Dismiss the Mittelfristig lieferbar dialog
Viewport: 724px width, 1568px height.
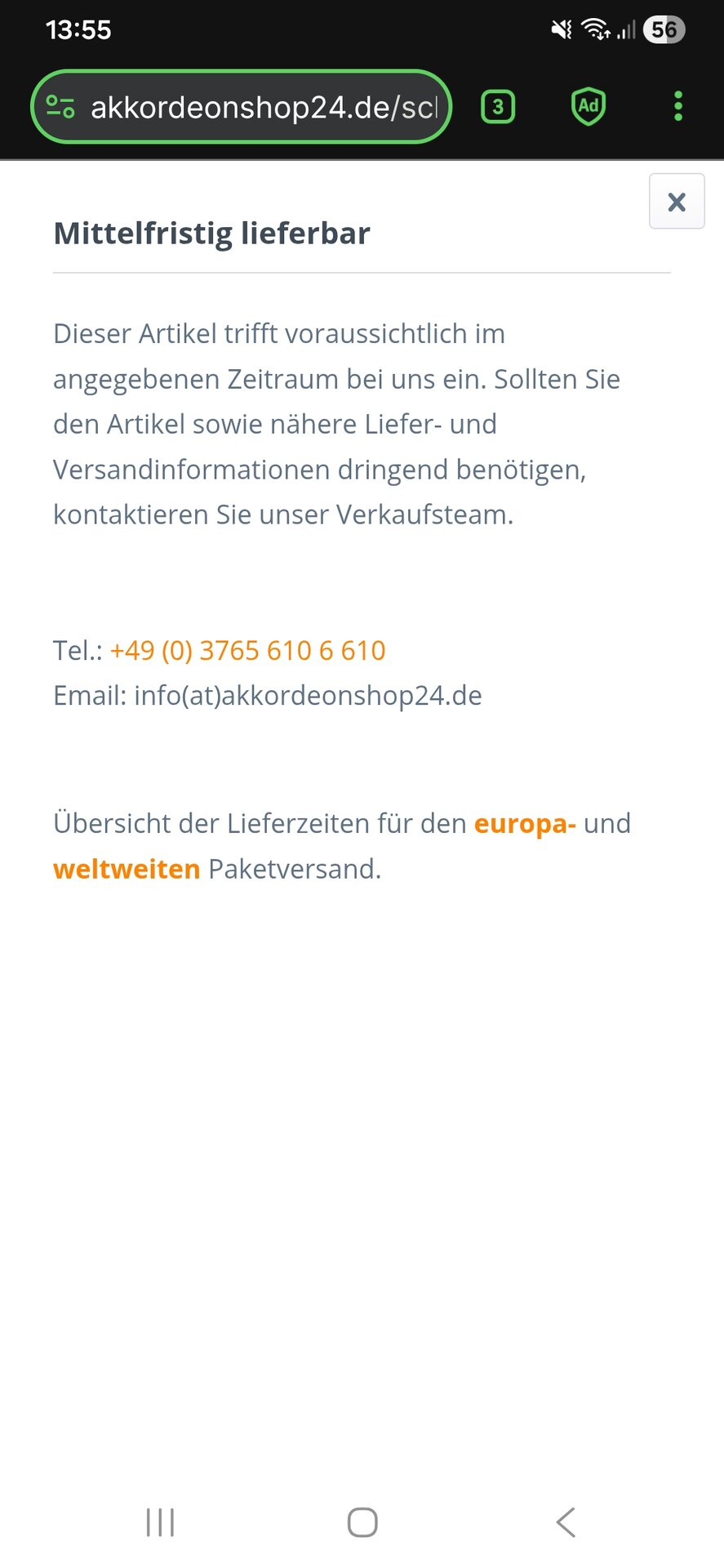tap(677, 201)
